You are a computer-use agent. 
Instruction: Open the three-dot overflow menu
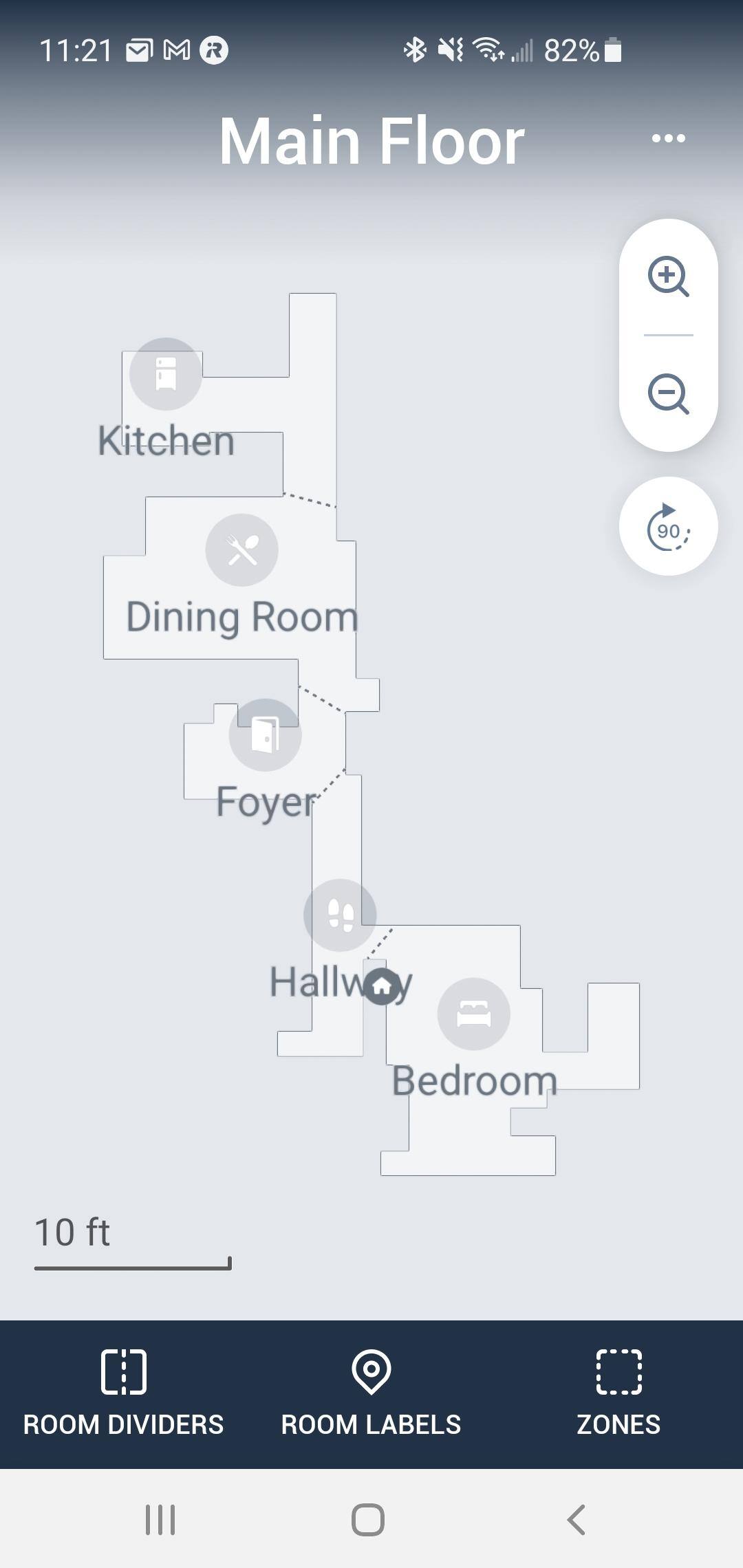coord(668,138)
